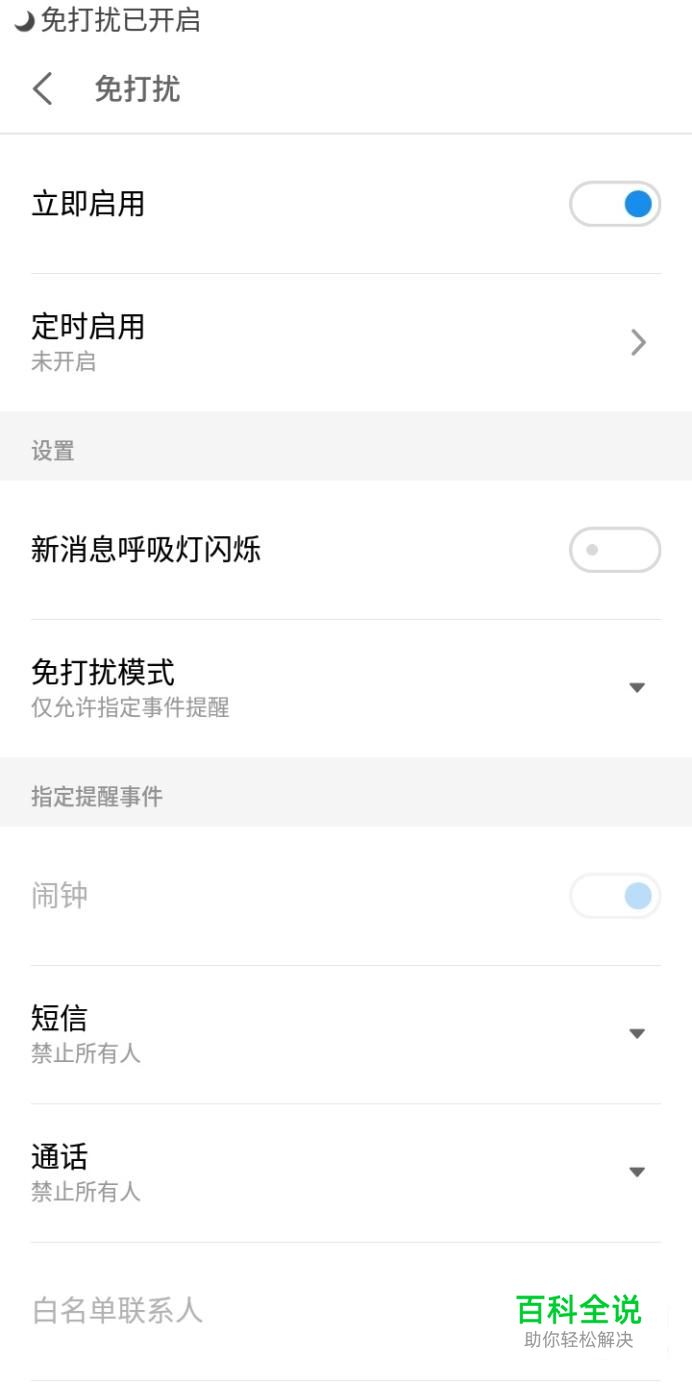Open the 短信 dropdown options
692x1384 pixels.
tap(346, 1034)
